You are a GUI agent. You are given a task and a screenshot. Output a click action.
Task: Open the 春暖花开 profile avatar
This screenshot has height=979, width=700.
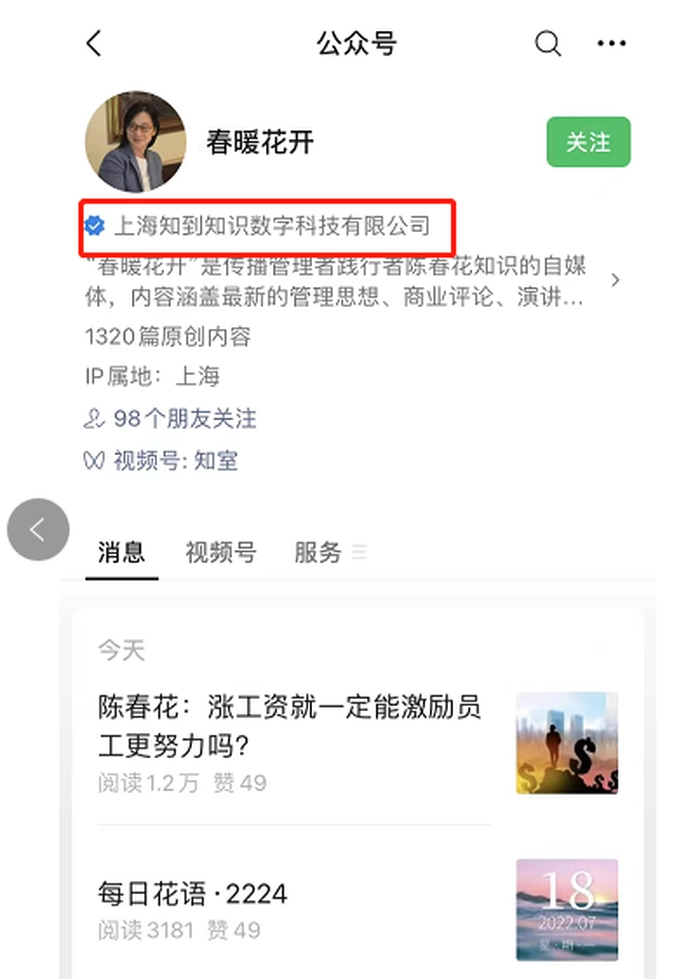click(x=136, y=142)
